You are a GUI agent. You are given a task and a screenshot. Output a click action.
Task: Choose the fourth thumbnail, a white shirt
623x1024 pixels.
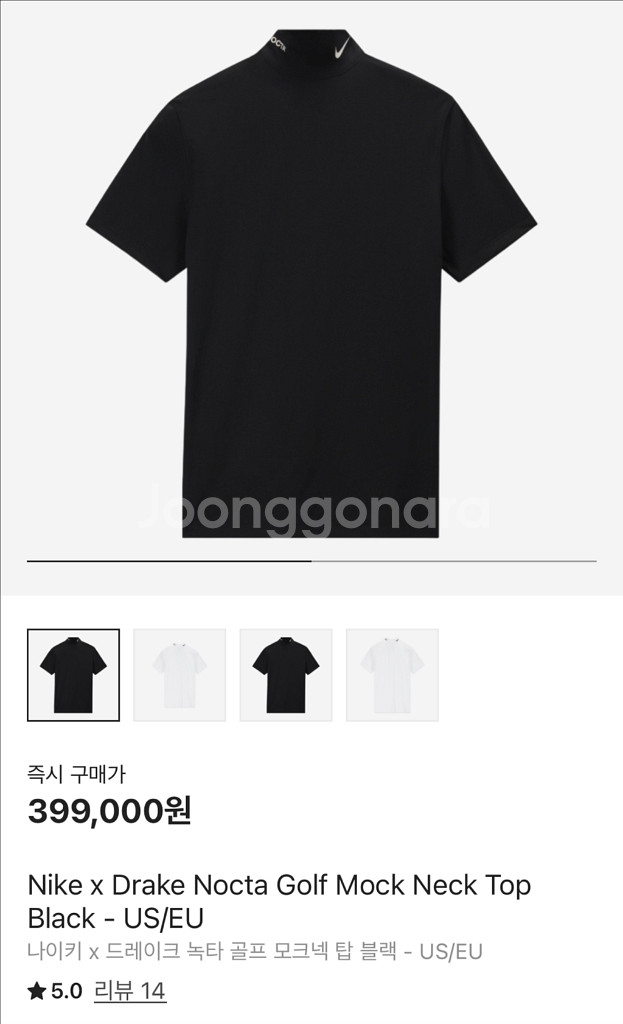pyautogui.click(x=392, y=675)
